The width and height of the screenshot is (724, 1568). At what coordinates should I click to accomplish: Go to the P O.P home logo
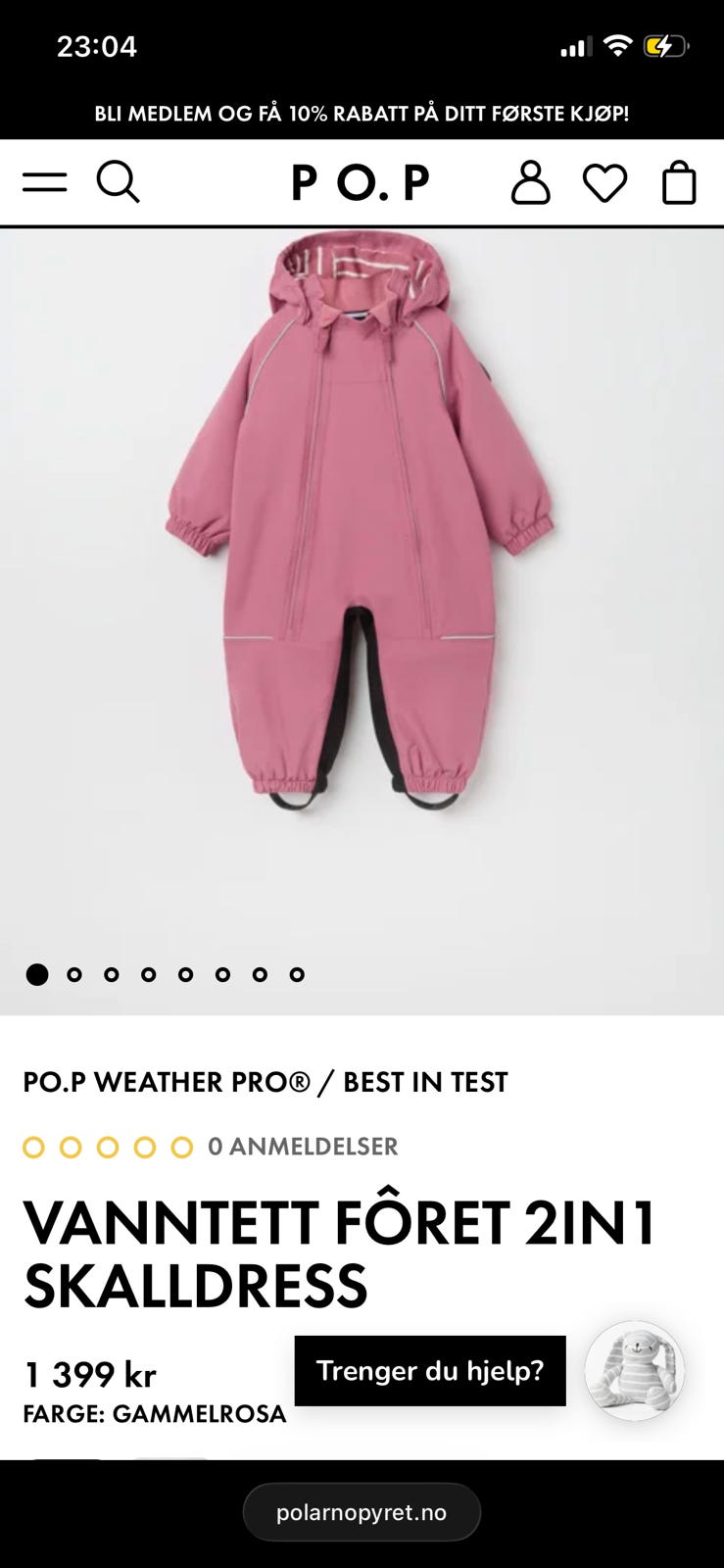pos(361,183)
